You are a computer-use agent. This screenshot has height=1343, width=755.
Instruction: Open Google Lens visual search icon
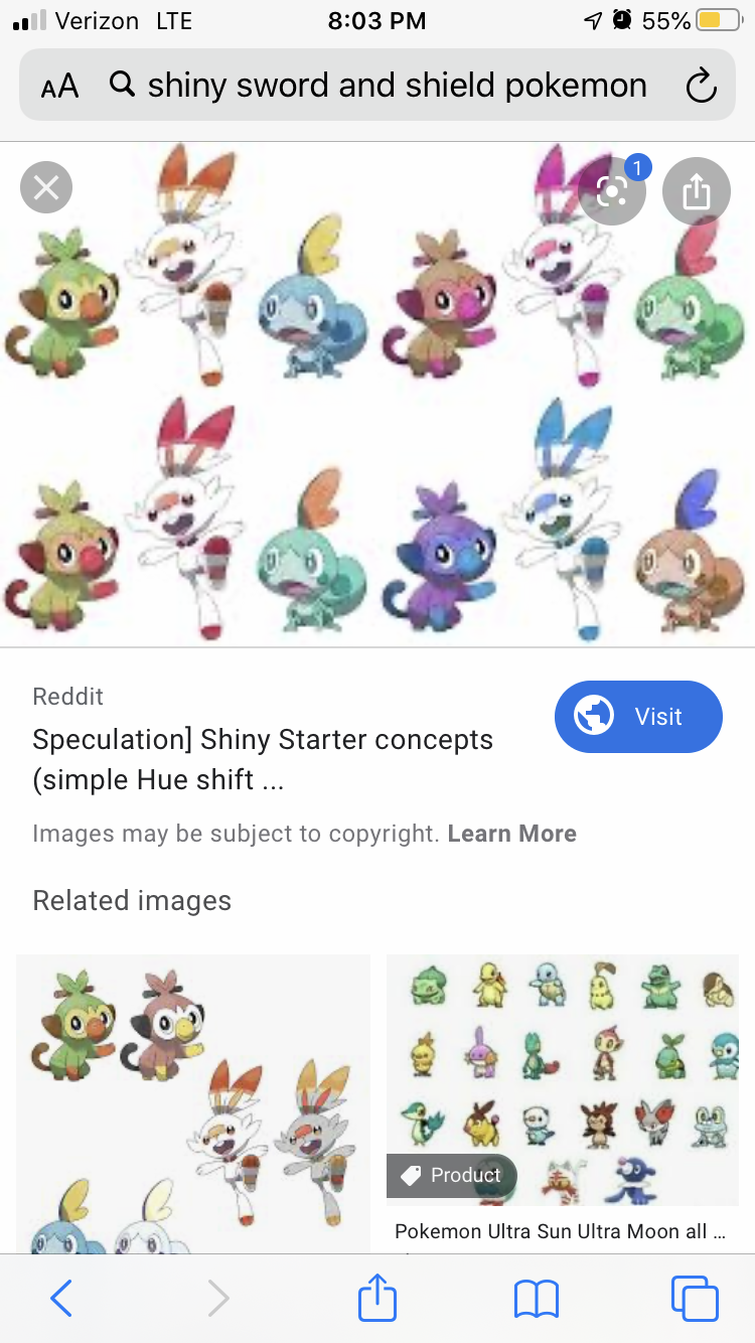(612, 190)
